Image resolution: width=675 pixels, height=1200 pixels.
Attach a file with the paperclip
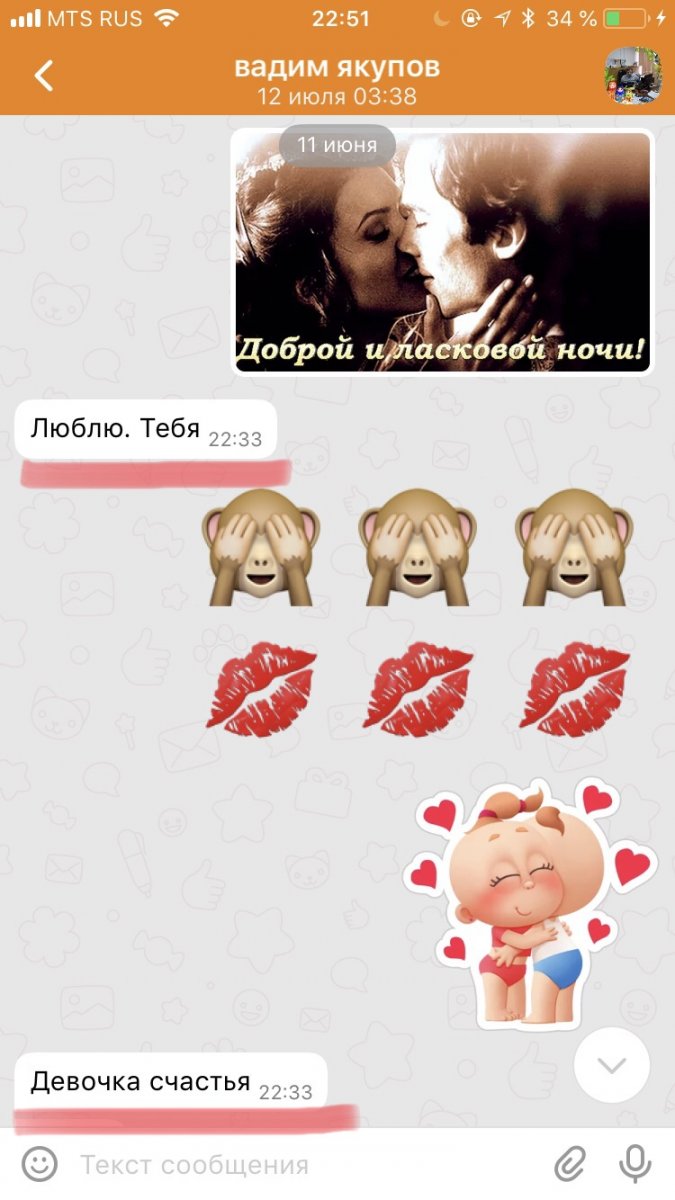[570, 1164]
